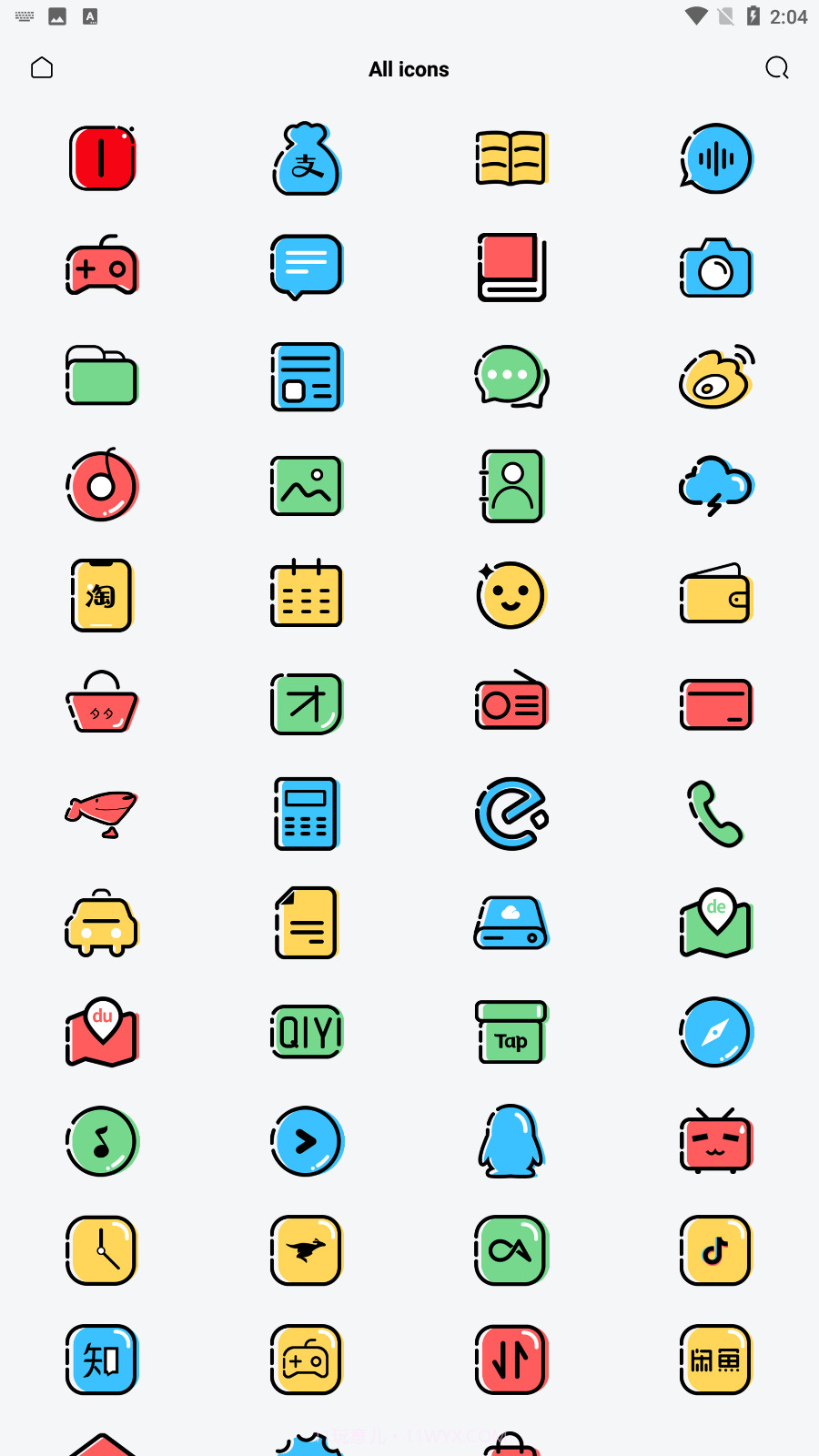Viewport: 819px width, 1456px height.
Task: Open the yellow wallet icon
Action: (x=715, y=595)
